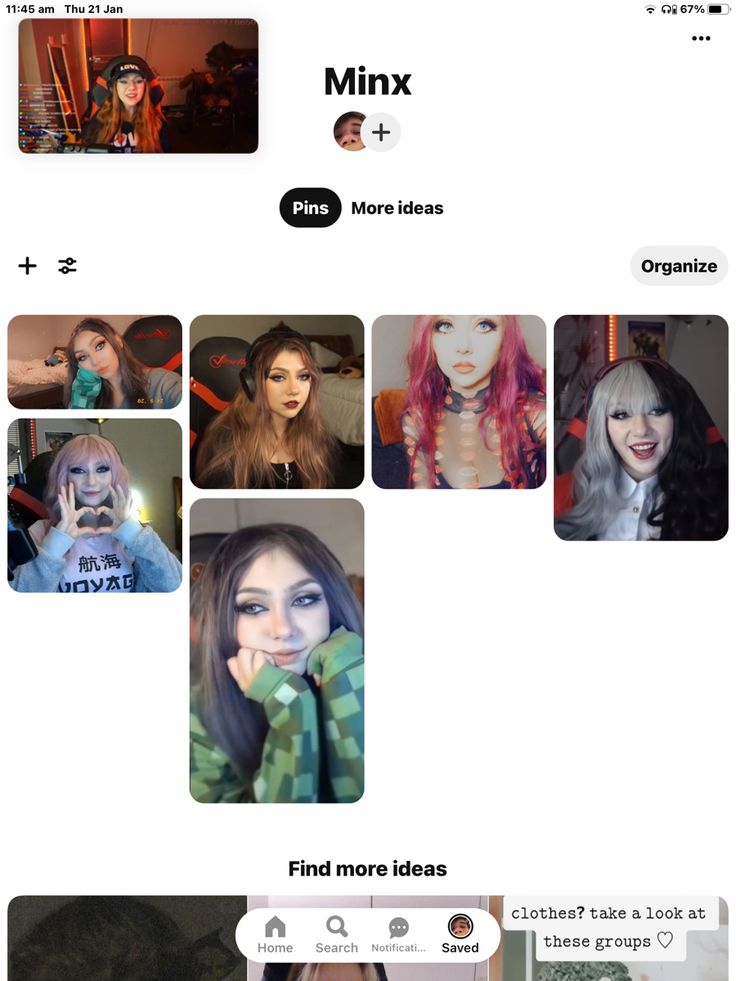
Task: Open the Search tab
Action: 337,935
